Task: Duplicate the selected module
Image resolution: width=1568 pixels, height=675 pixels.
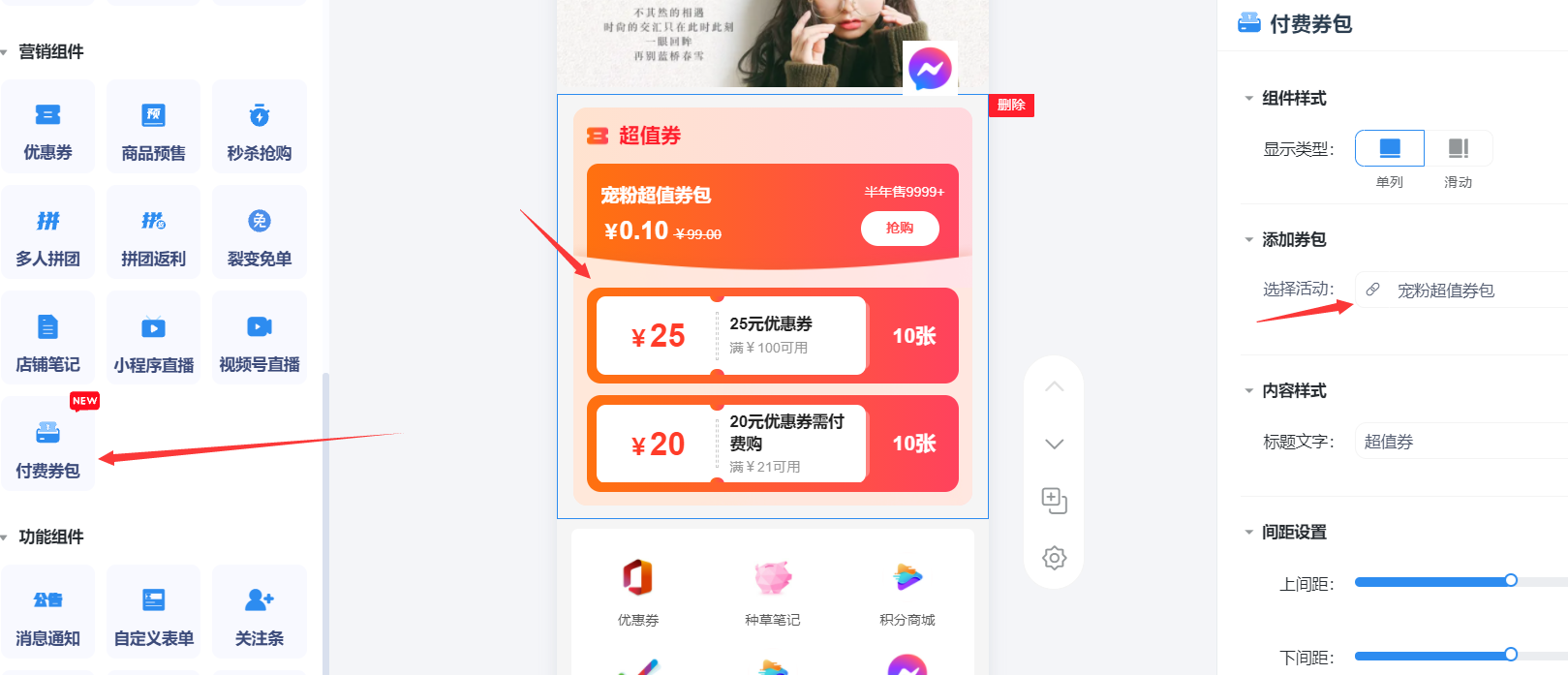Action: (1054, 501)
